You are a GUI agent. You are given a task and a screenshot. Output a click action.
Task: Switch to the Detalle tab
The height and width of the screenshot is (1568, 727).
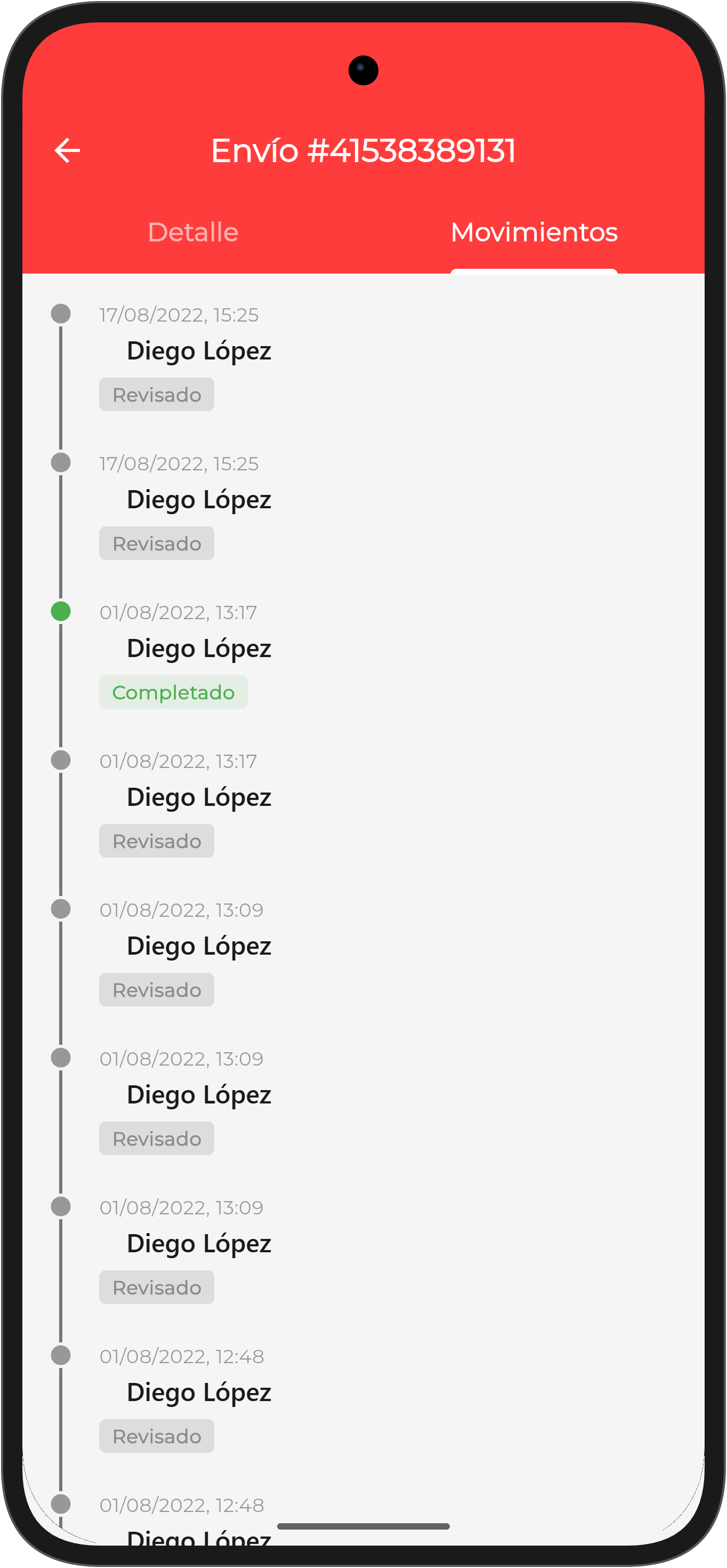pyautogui.click(x=193, y=233)
